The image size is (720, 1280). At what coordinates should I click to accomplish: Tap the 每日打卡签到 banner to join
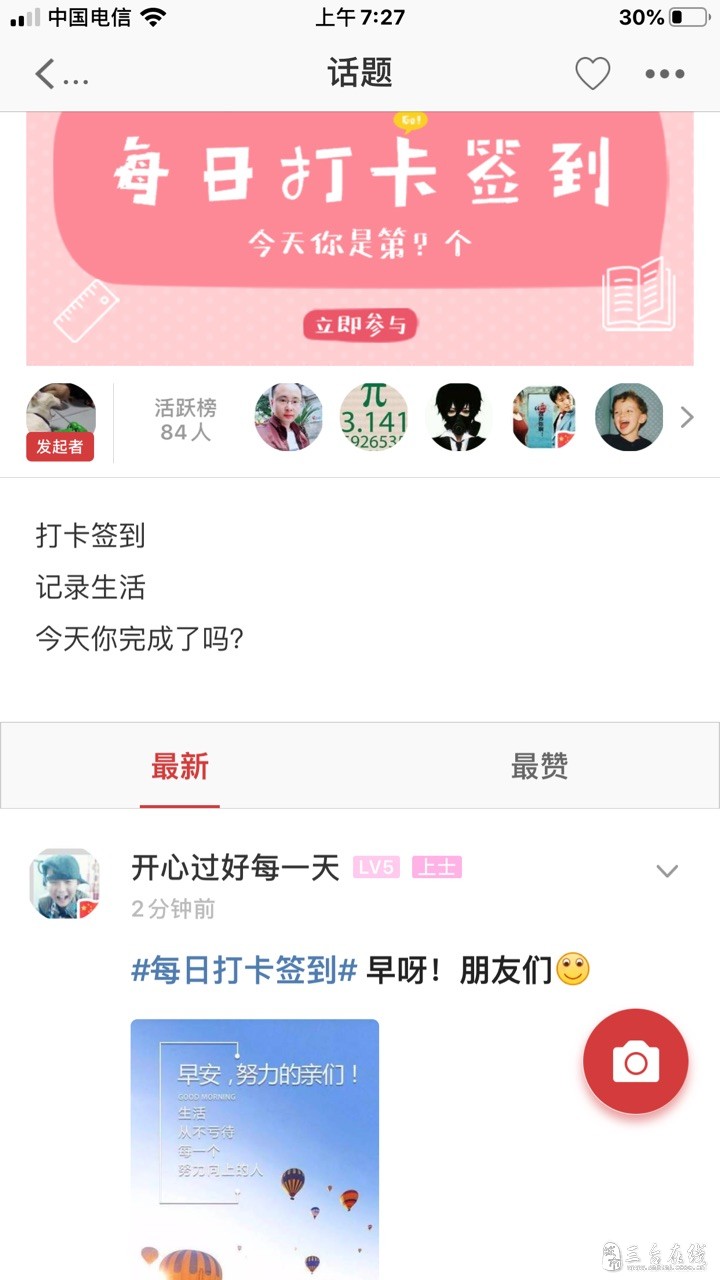pos(360,238)
